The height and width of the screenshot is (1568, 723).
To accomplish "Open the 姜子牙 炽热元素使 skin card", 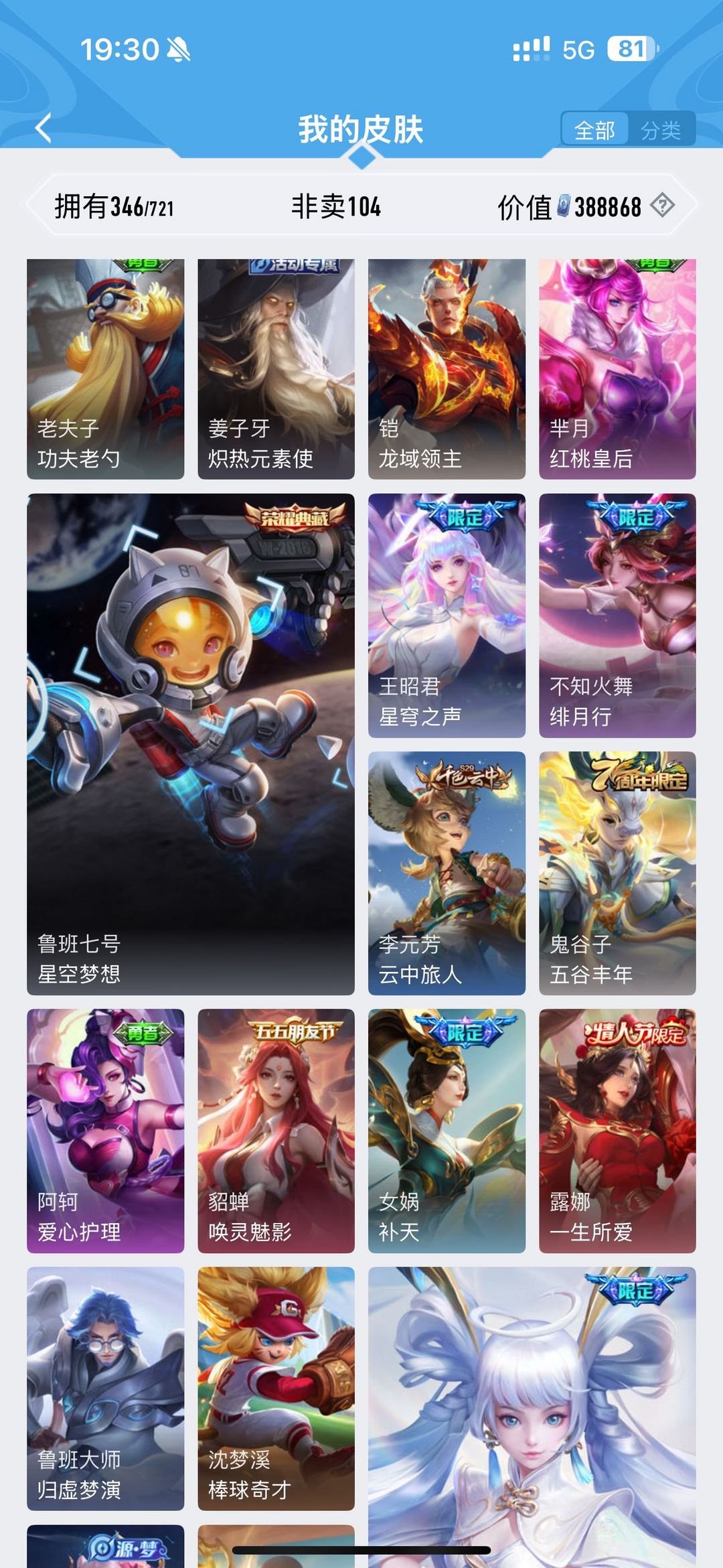I will 276,369.
